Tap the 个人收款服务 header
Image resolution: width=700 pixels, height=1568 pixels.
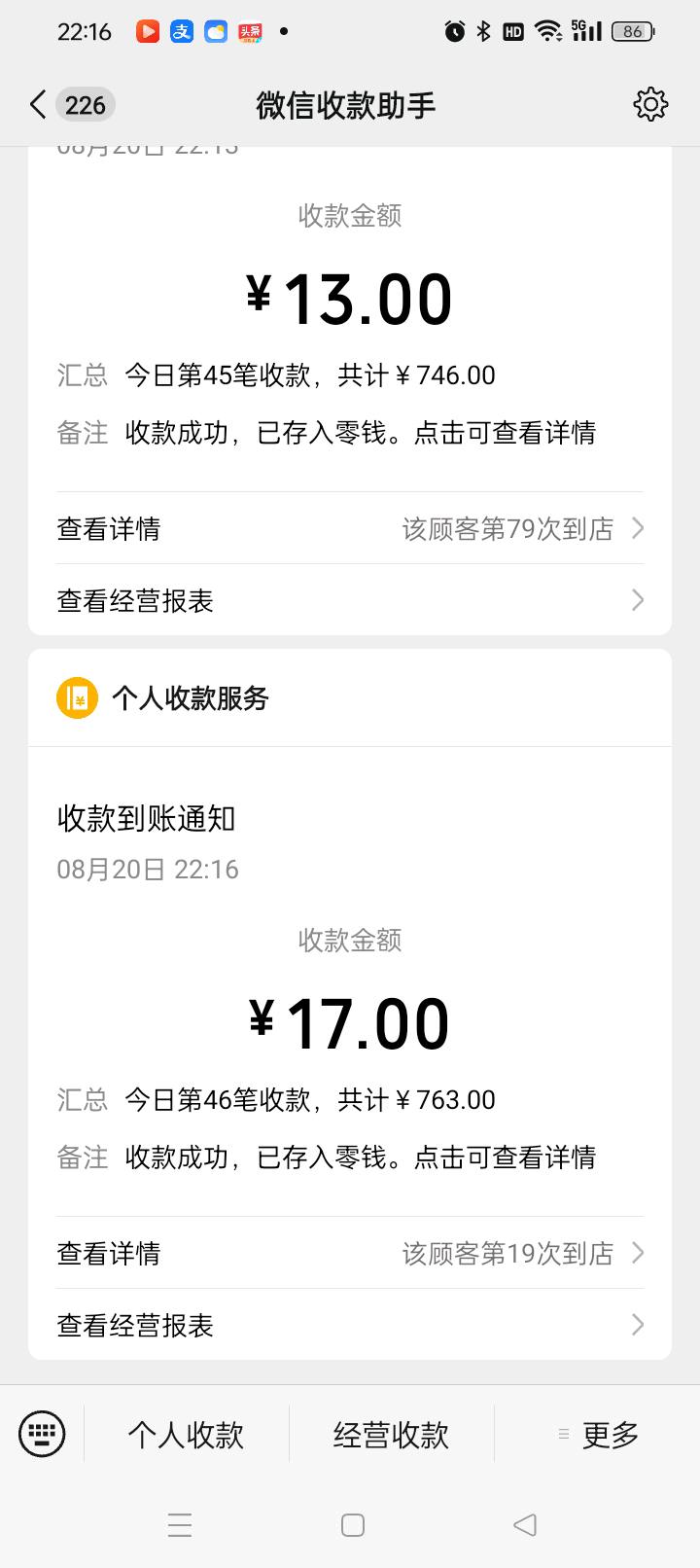click(350, 698)
